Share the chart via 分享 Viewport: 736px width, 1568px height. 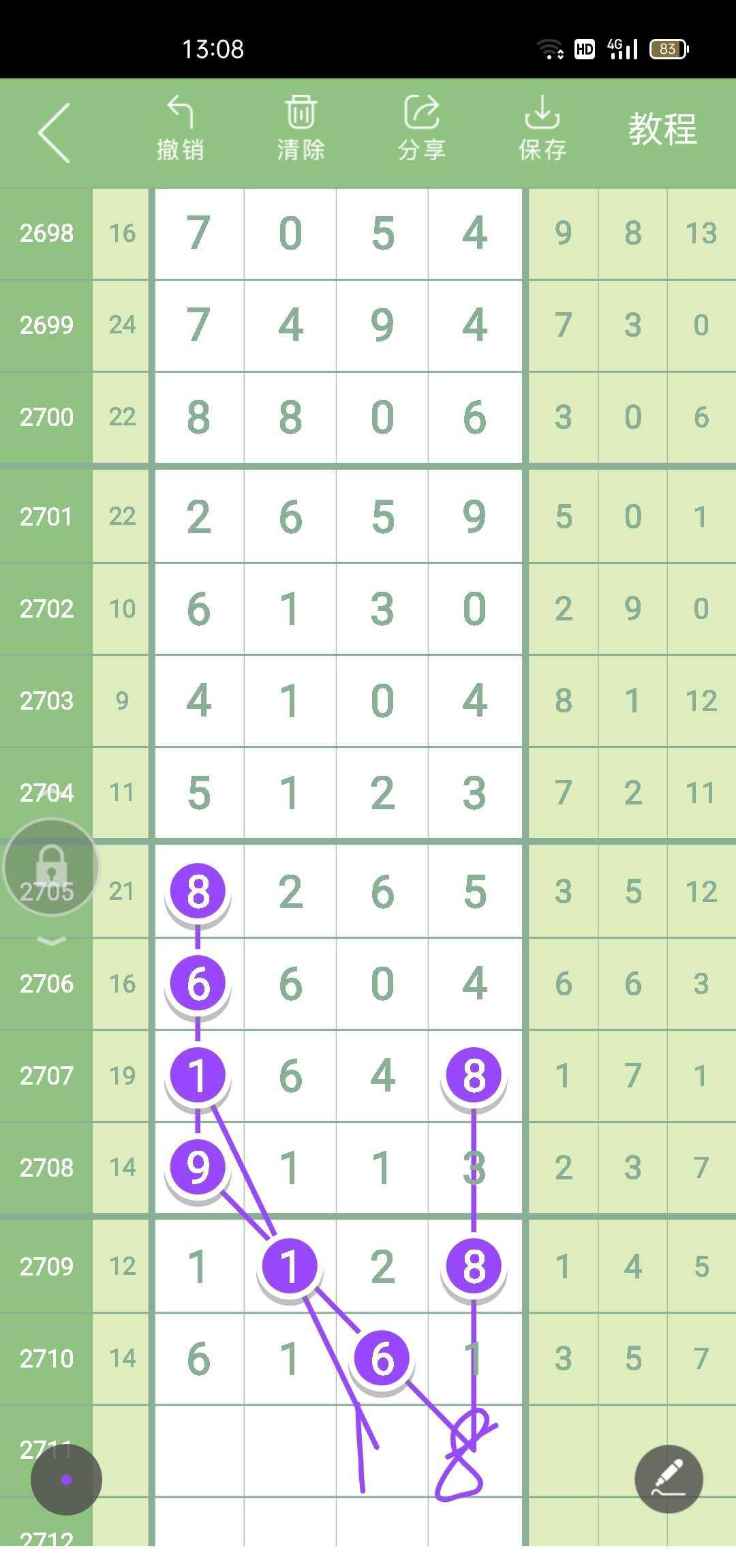(421, 129)
